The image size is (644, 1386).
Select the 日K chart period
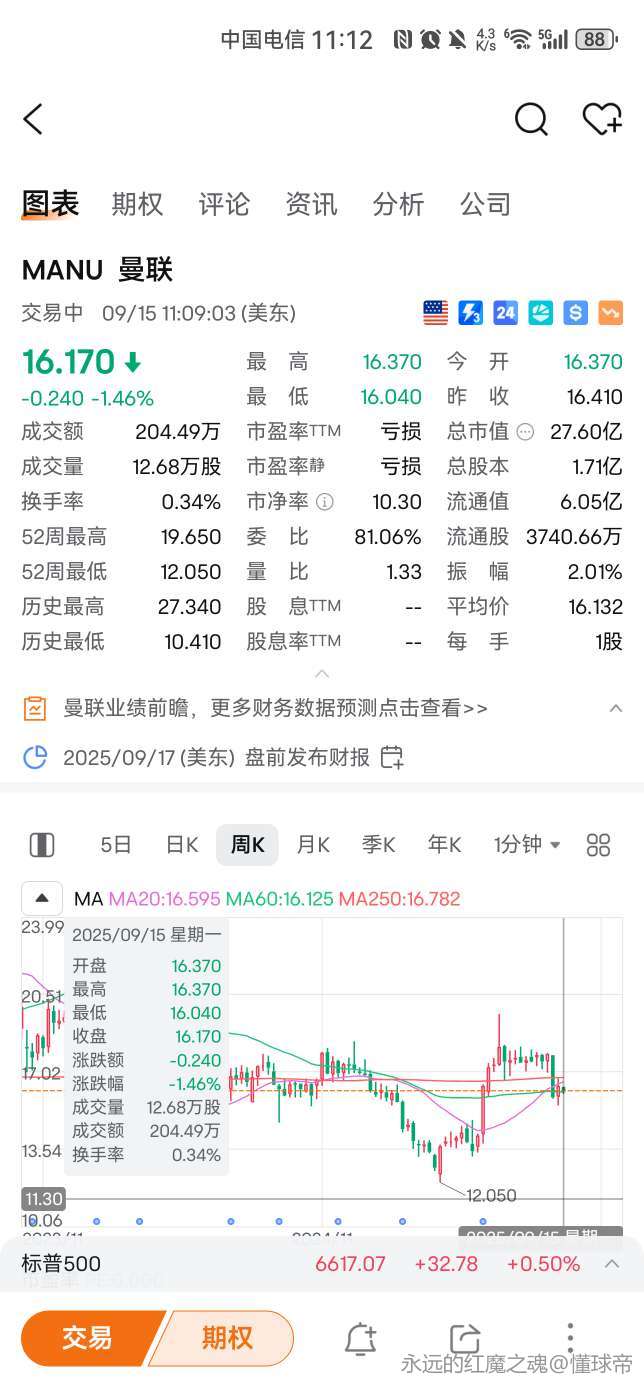(x=182, y=845)
